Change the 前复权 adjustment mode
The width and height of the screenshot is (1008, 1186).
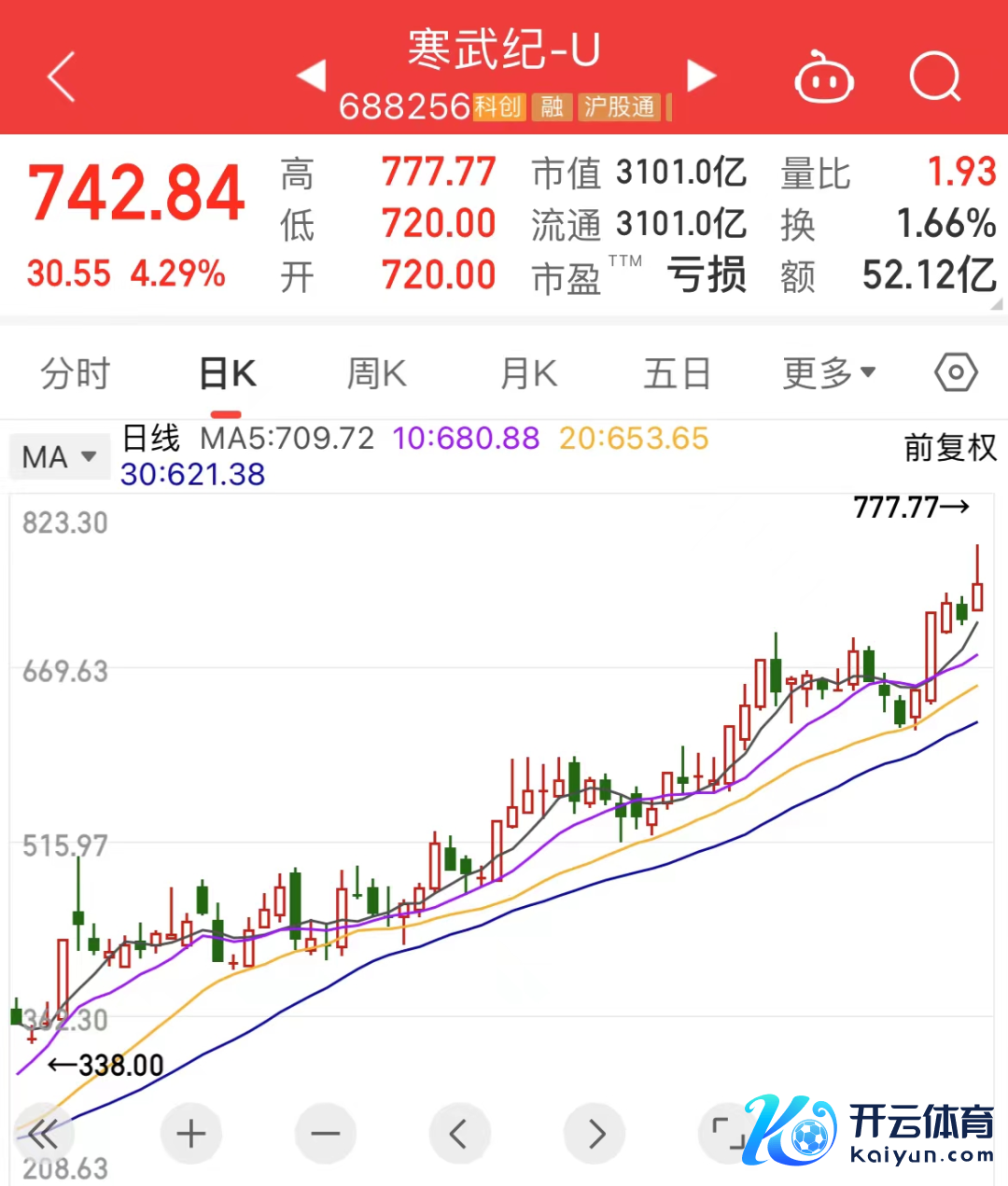tap(950, 448)
